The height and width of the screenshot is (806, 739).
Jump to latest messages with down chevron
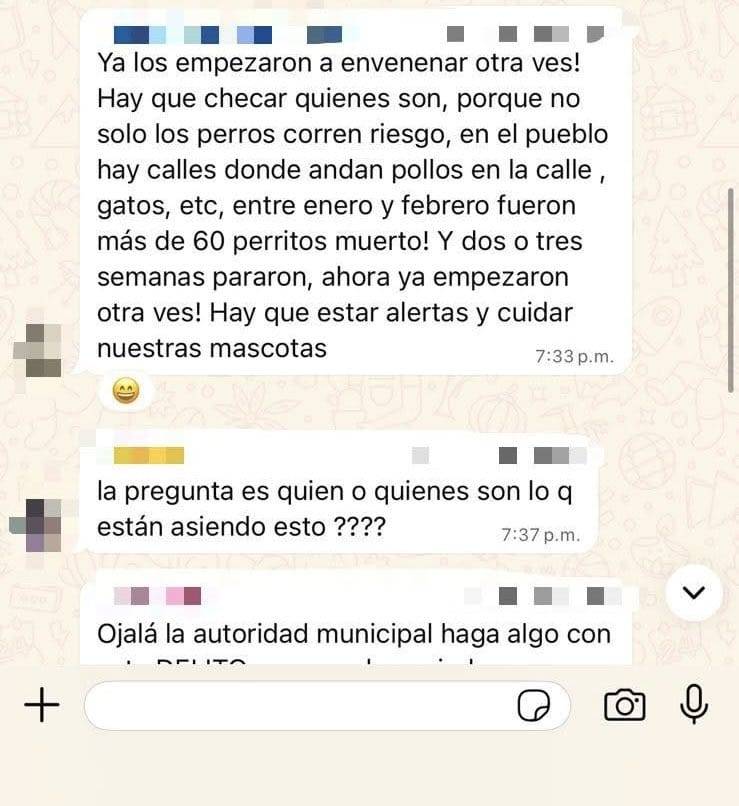(x=693, y=593)
